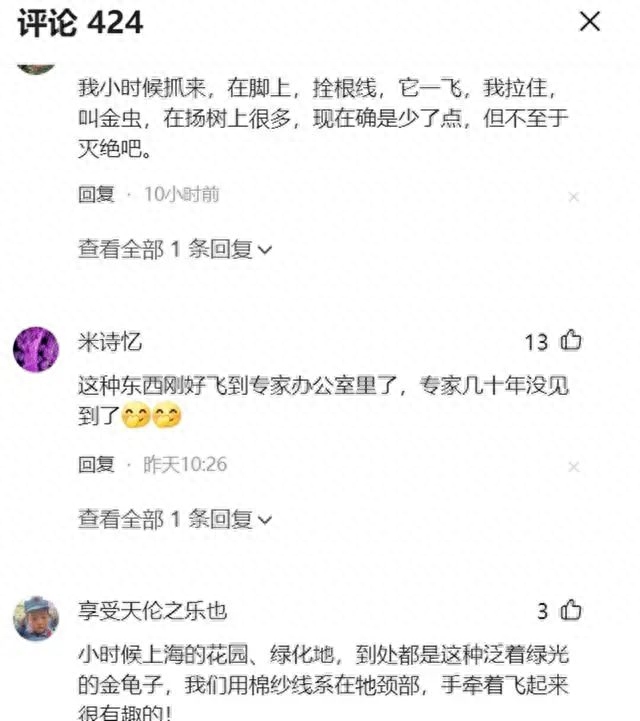Open 米诗忆's username link
The width and height of the screenshot is (640, 721).
(110, 342)
